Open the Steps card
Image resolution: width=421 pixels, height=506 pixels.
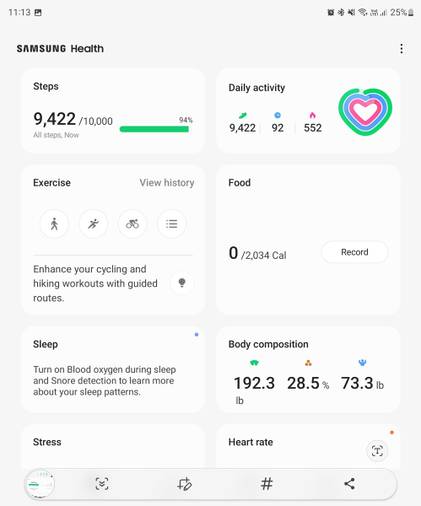coord(113,111)
